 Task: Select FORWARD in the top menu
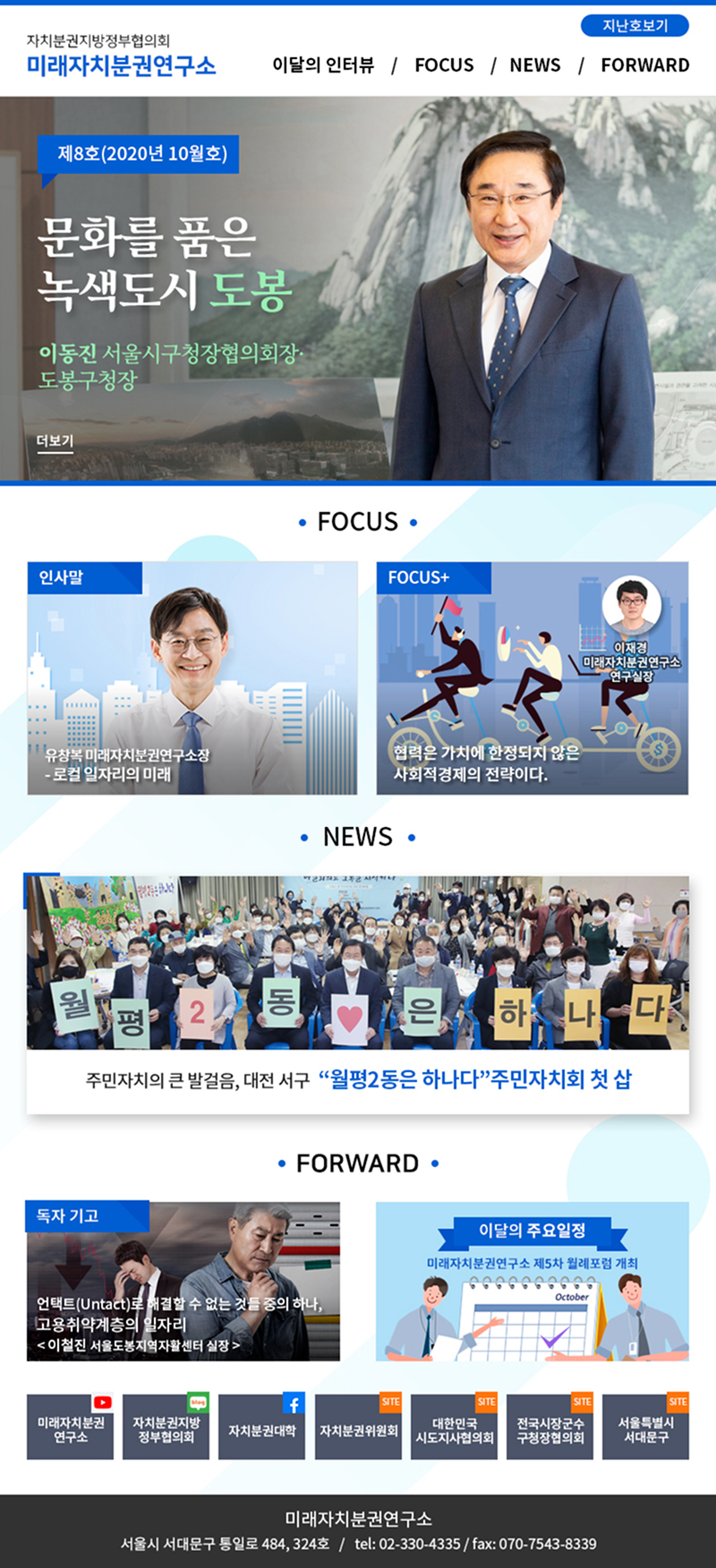[644, 65]
